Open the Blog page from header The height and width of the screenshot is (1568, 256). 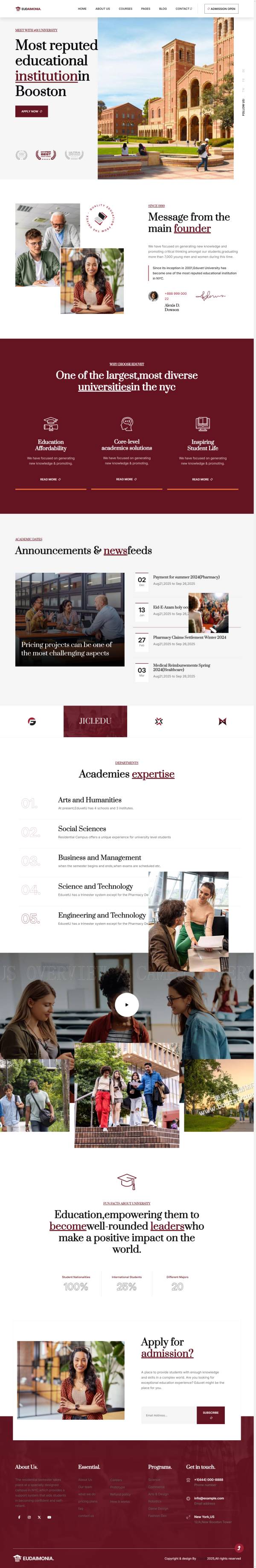coord(163,9)
